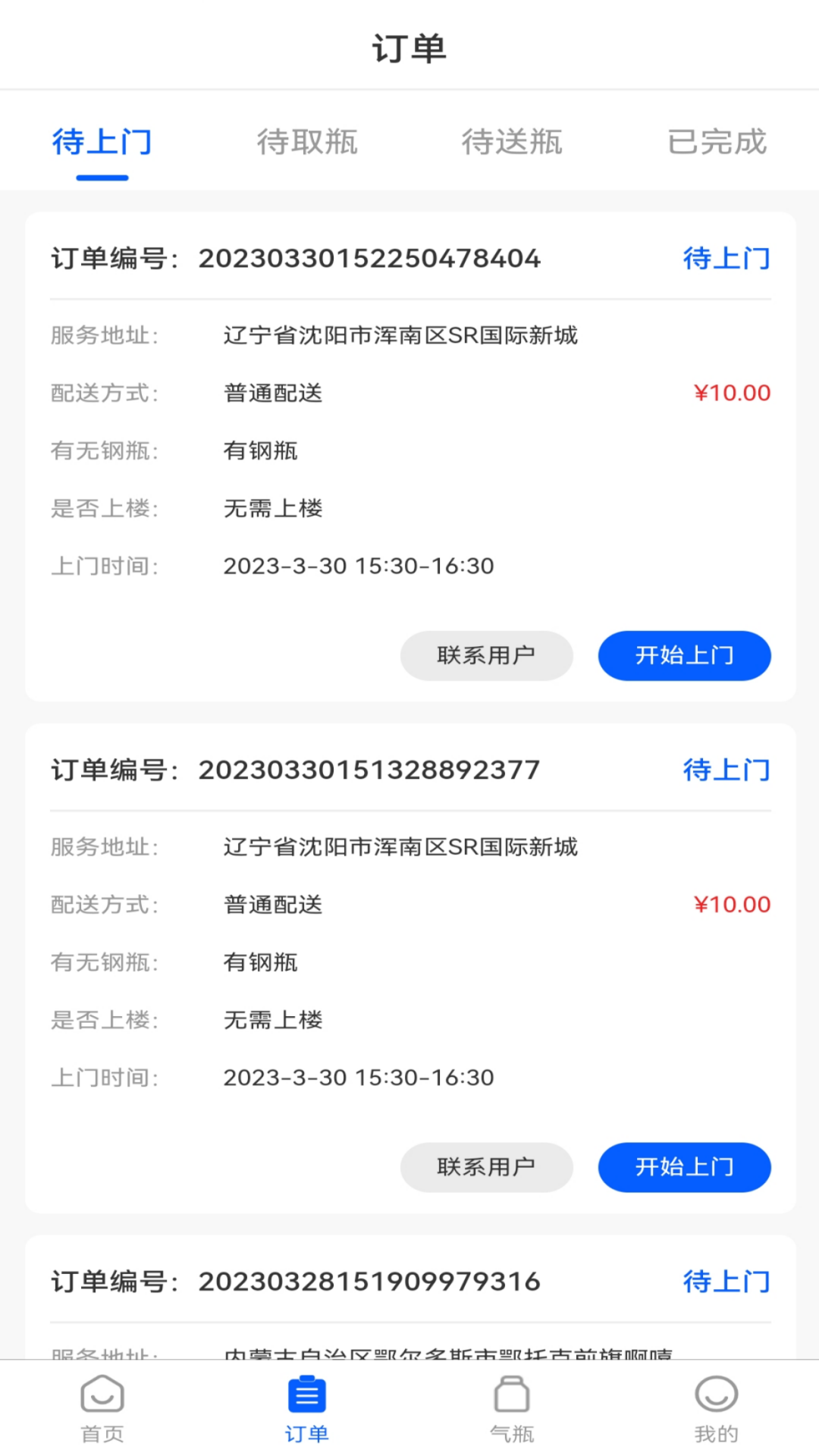The image size is (819, 1456).
Task: Open the 已完成 orders tab
Action: coord(717,142)
